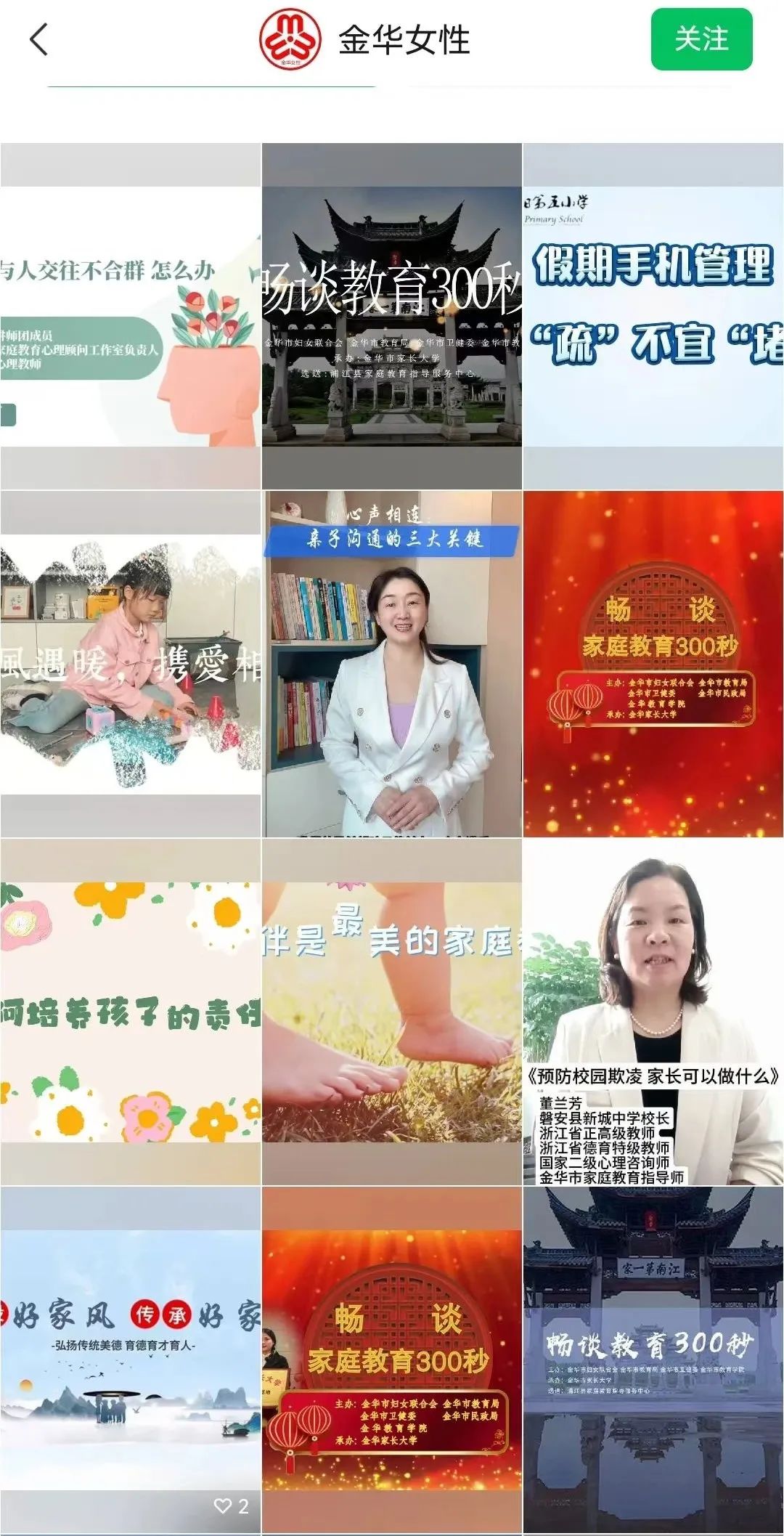Open the 传承好家风 video tile

click(131, 1360)
